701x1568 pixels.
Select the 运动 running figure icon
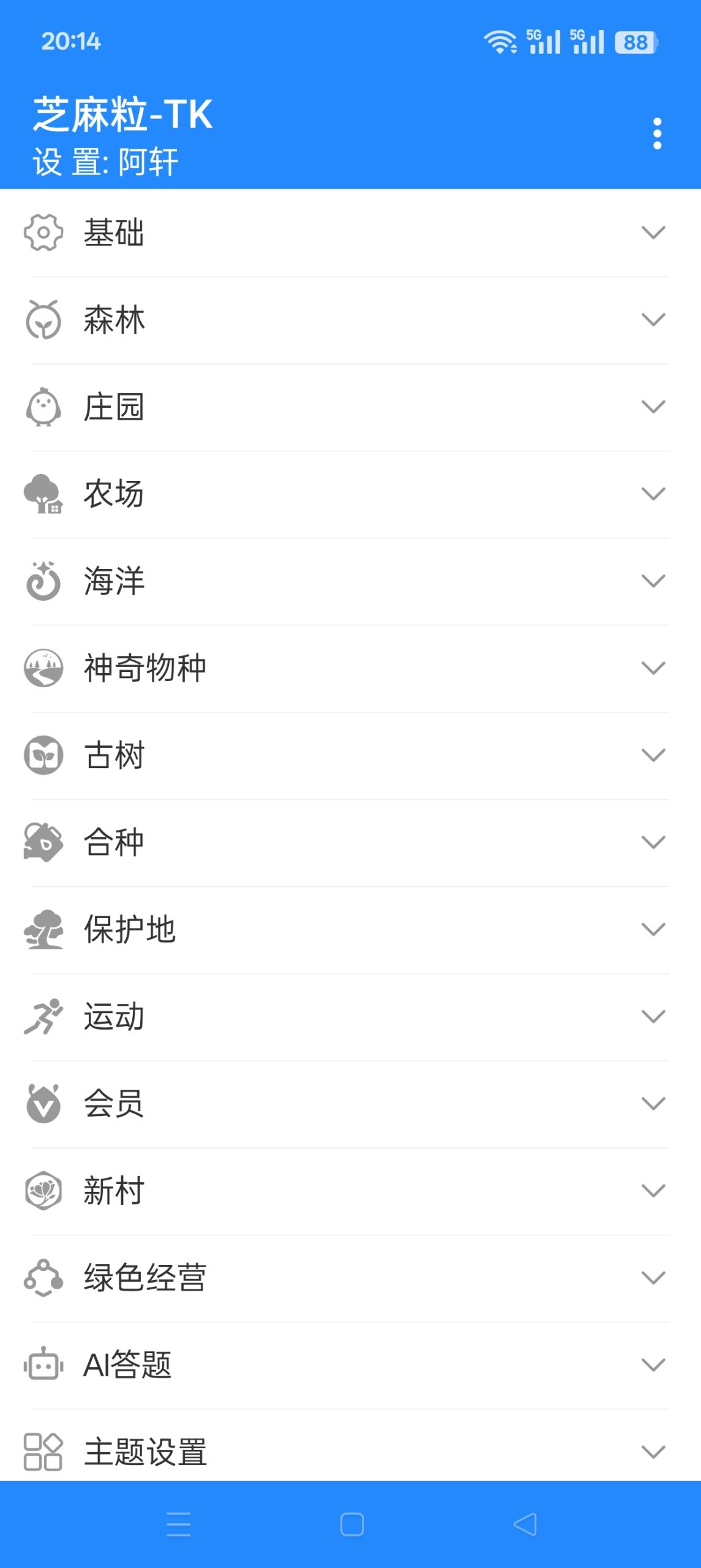tap(43, 1017)
